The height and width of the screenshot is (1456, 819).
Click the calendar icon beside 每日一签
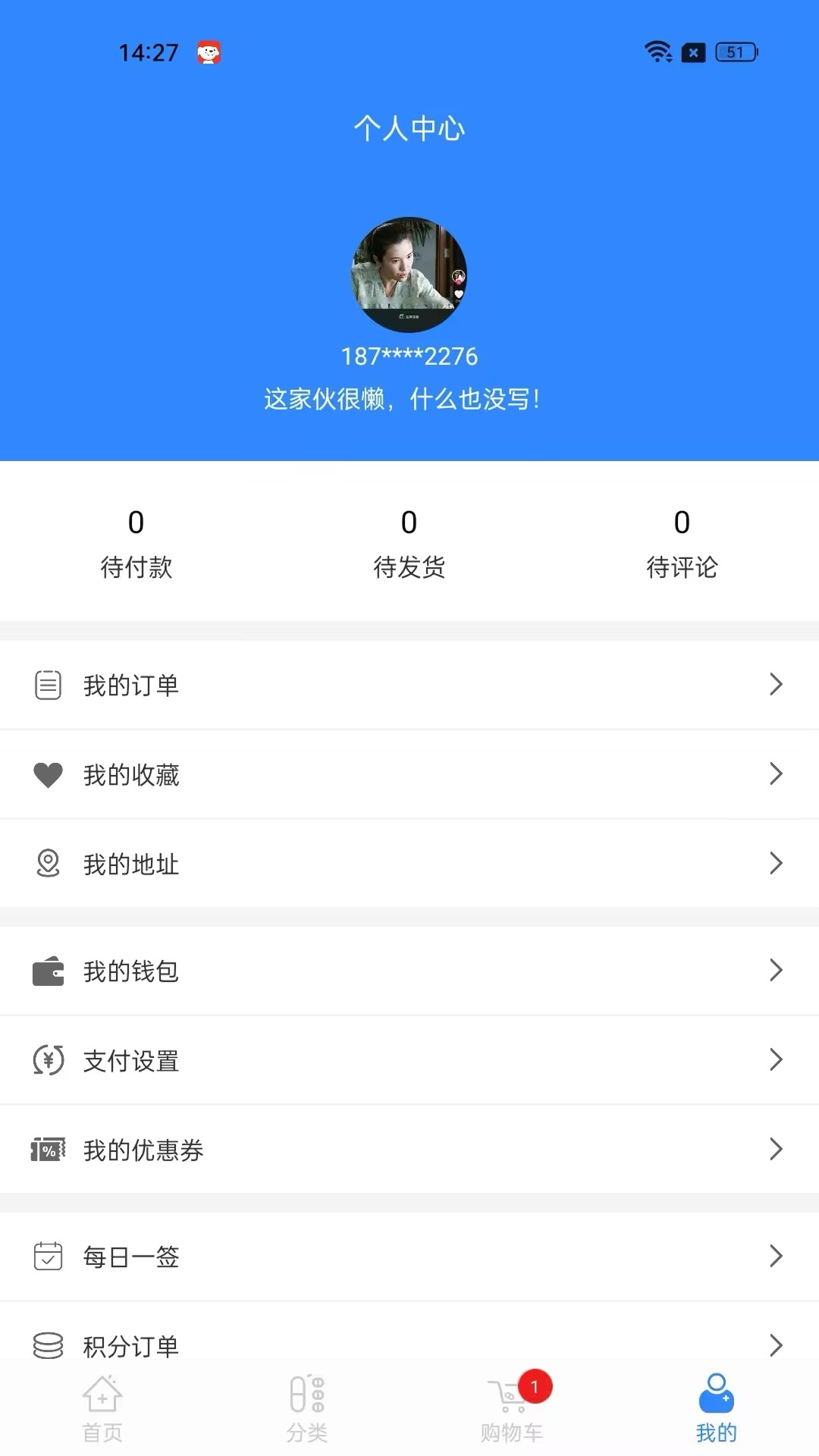(x=48, y=1257)
